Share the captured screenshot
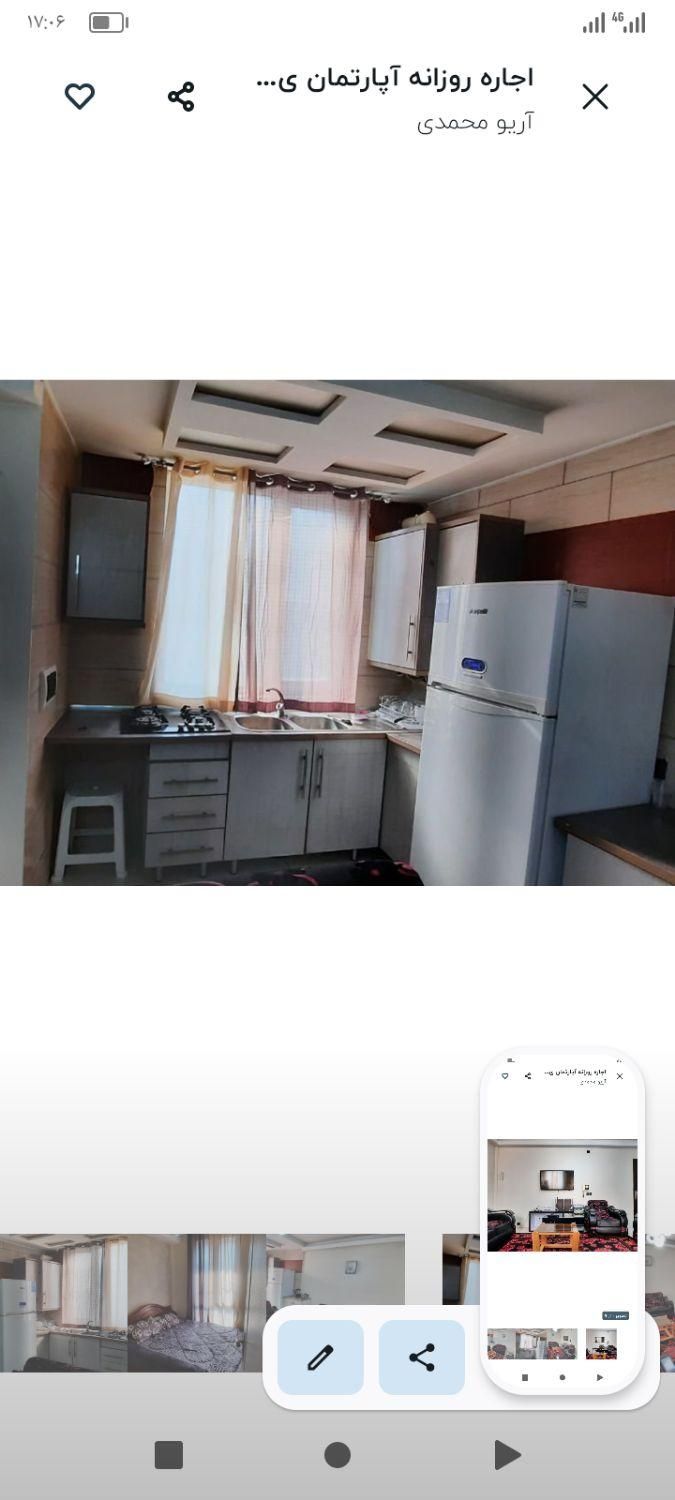 [421, 1357]
